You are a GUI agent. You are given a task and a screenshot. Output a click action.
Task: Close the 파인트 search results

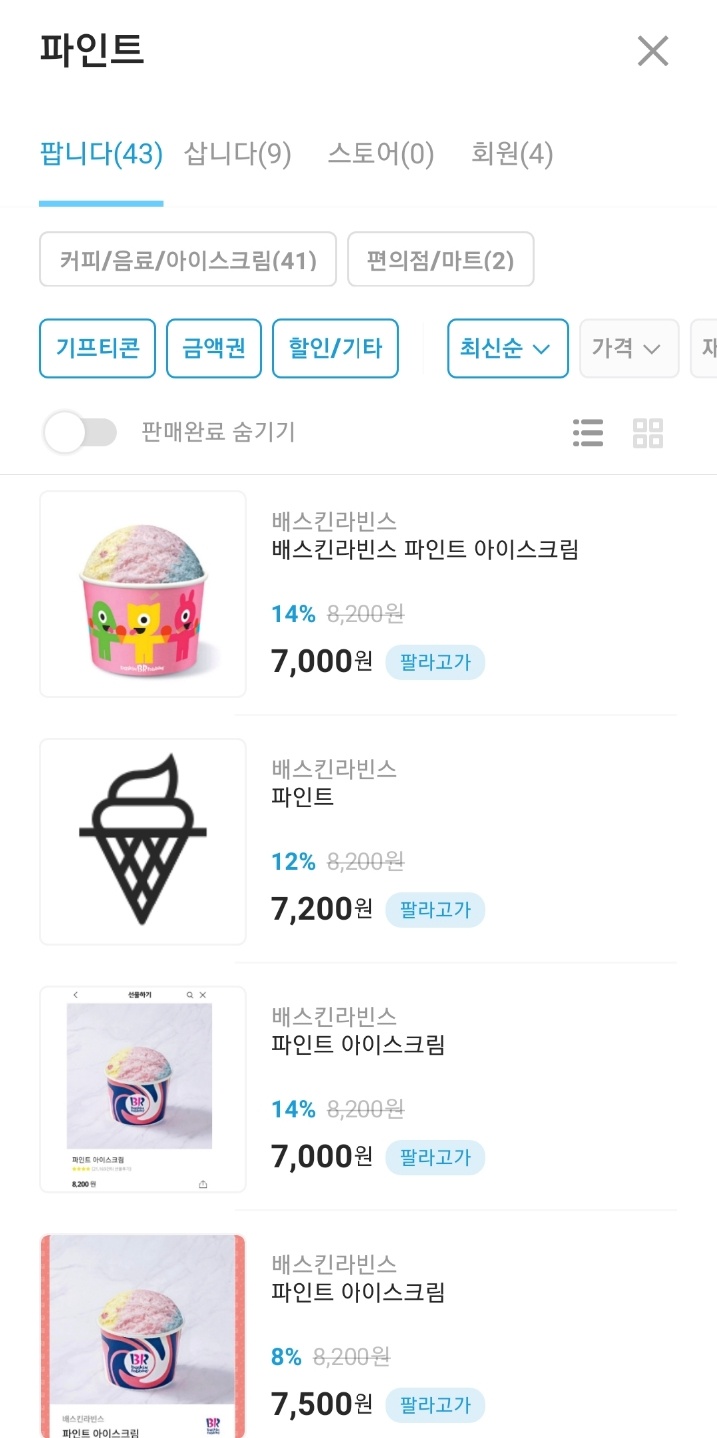[x=653, y=51]
